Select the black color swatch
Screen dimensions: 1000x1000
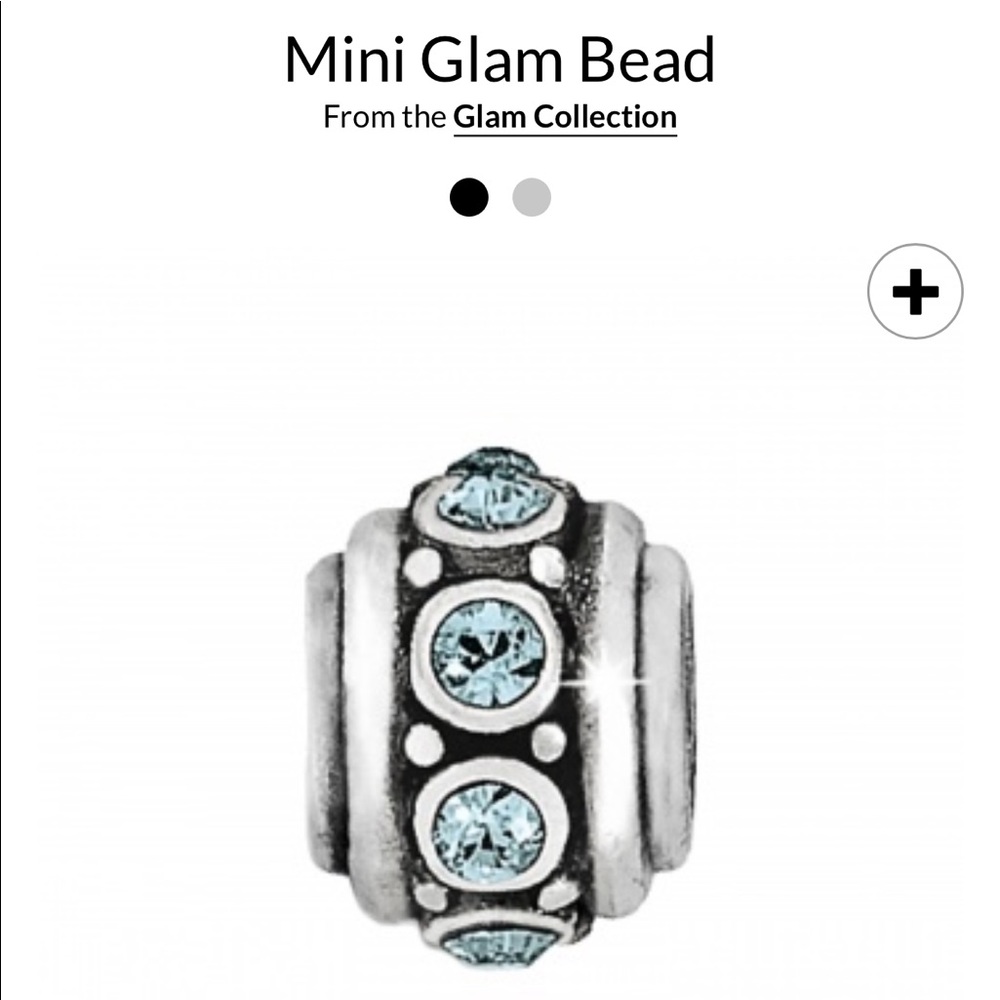[x=469, y=197]
